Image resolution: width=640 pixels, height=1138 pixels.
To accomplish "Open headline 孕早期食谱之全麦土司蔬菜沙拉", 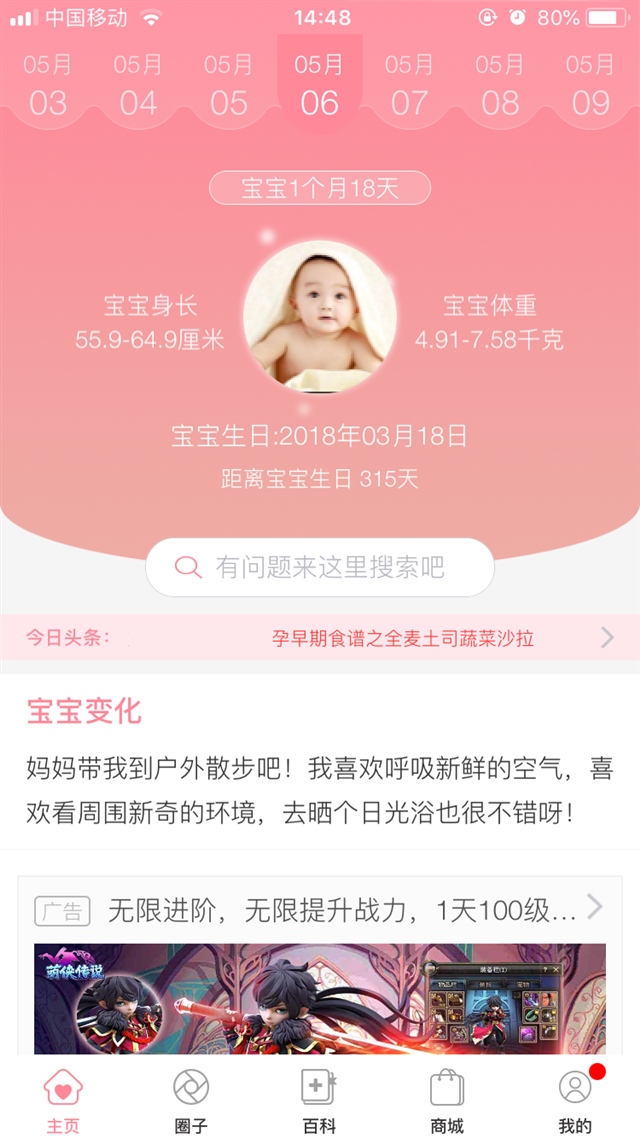I will click(x=403, y=638).
